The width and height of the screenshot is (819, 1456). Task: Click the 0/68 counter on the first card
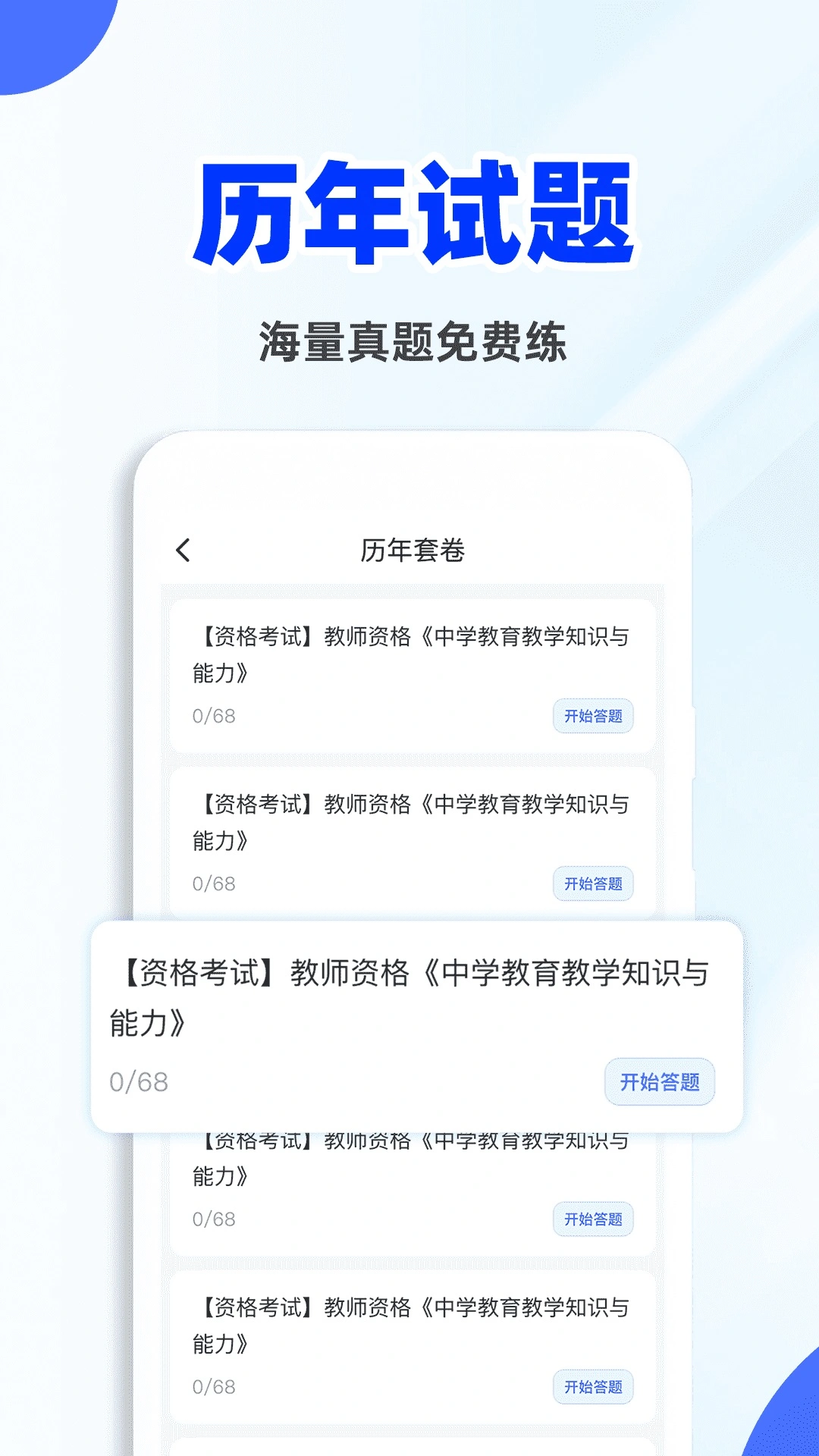214,715
